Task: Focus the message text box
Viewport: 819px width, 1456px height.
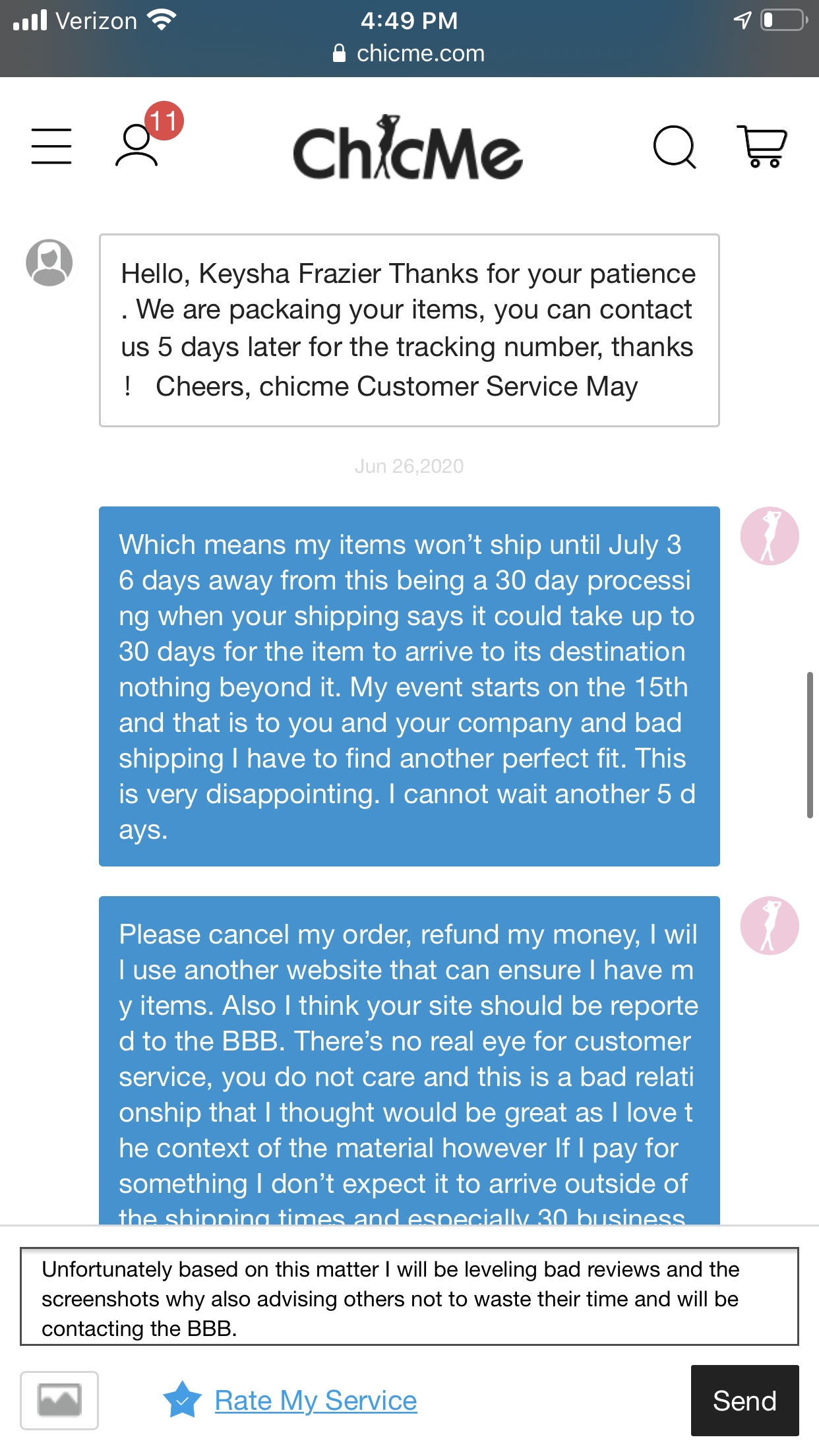Action: 409,1296
